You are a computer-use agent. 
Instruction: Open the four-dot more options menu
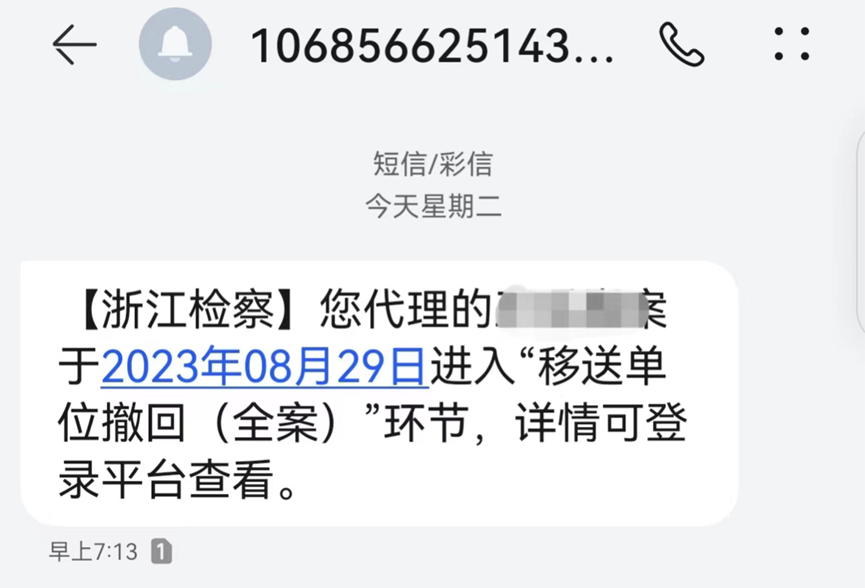pos(792,45)
